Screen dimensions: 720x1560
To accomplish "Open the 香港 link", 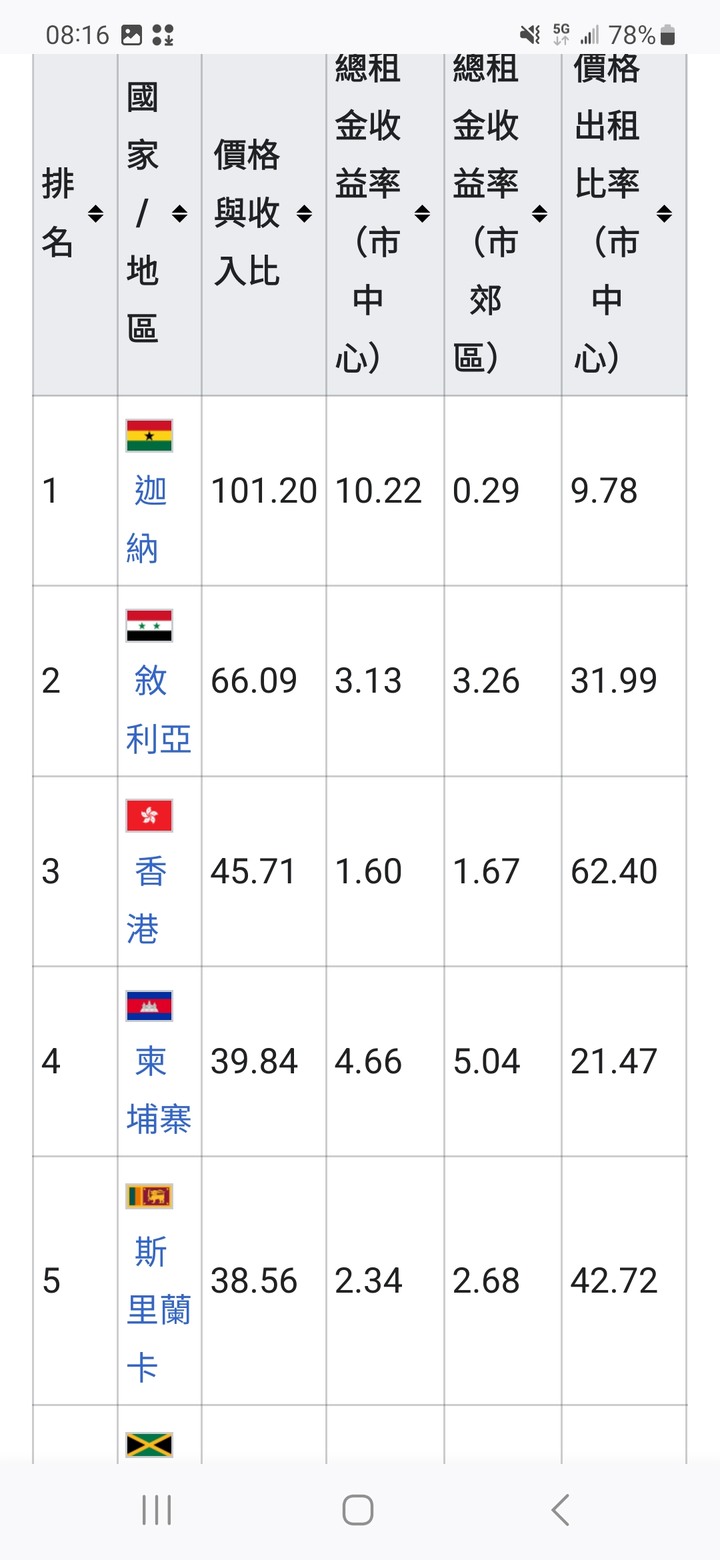I will pyautogui.click(x=148, y=900).
